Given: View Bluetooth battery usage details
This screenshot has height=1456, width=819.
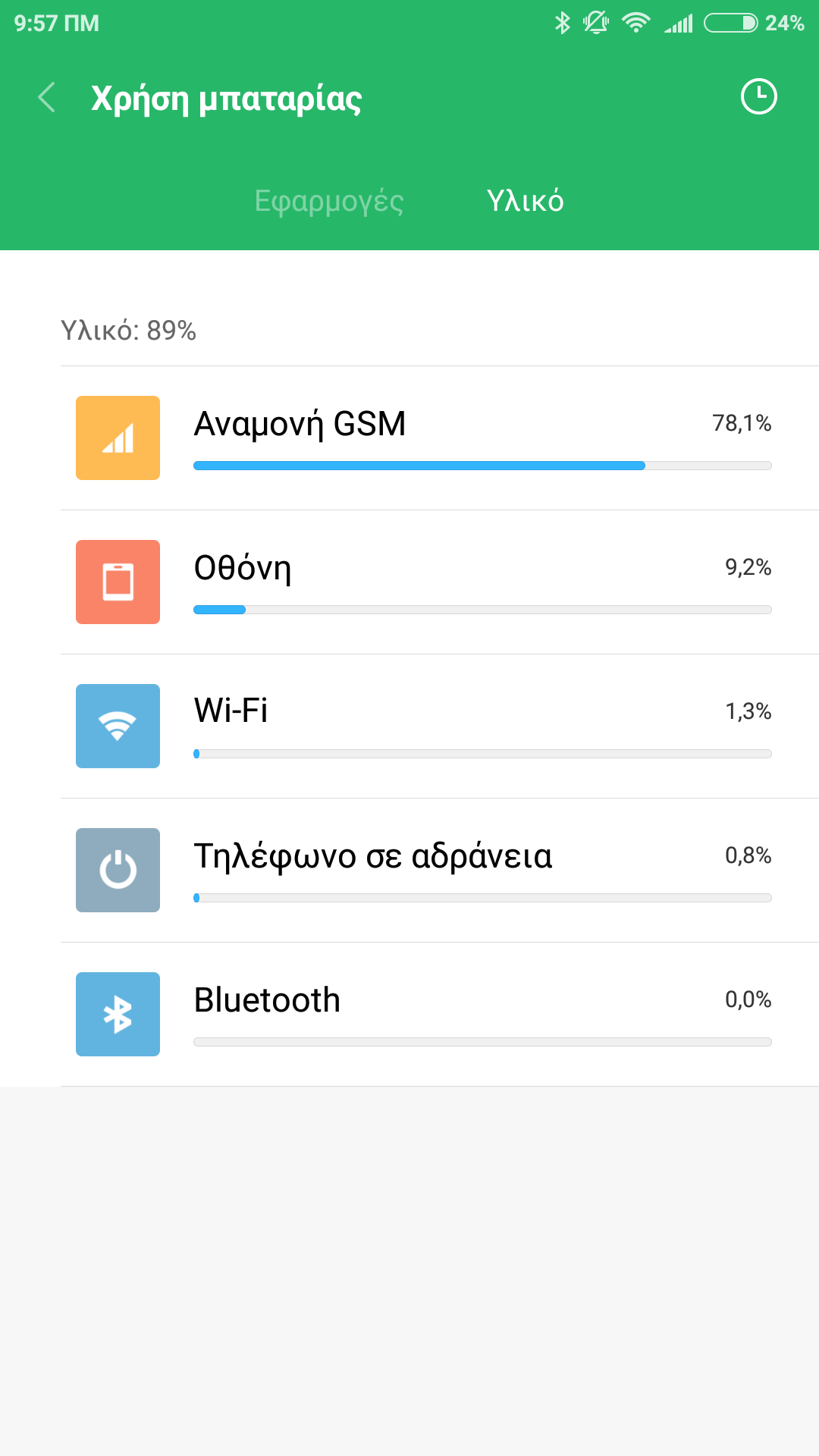Looking at the screenshot, I should click(x=425, y=1015).
